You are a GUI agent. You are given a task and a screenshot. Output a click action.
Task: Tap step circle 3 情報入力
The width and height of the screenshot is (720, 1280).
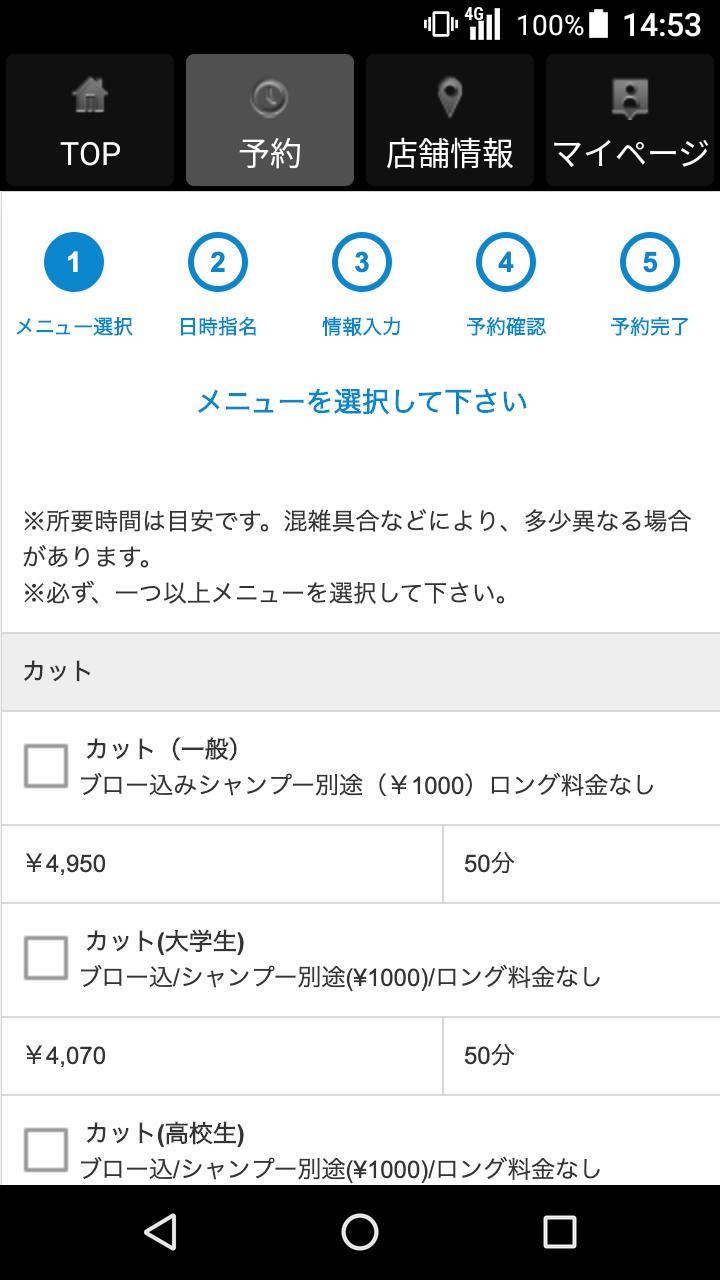click(x=361, y=263)
